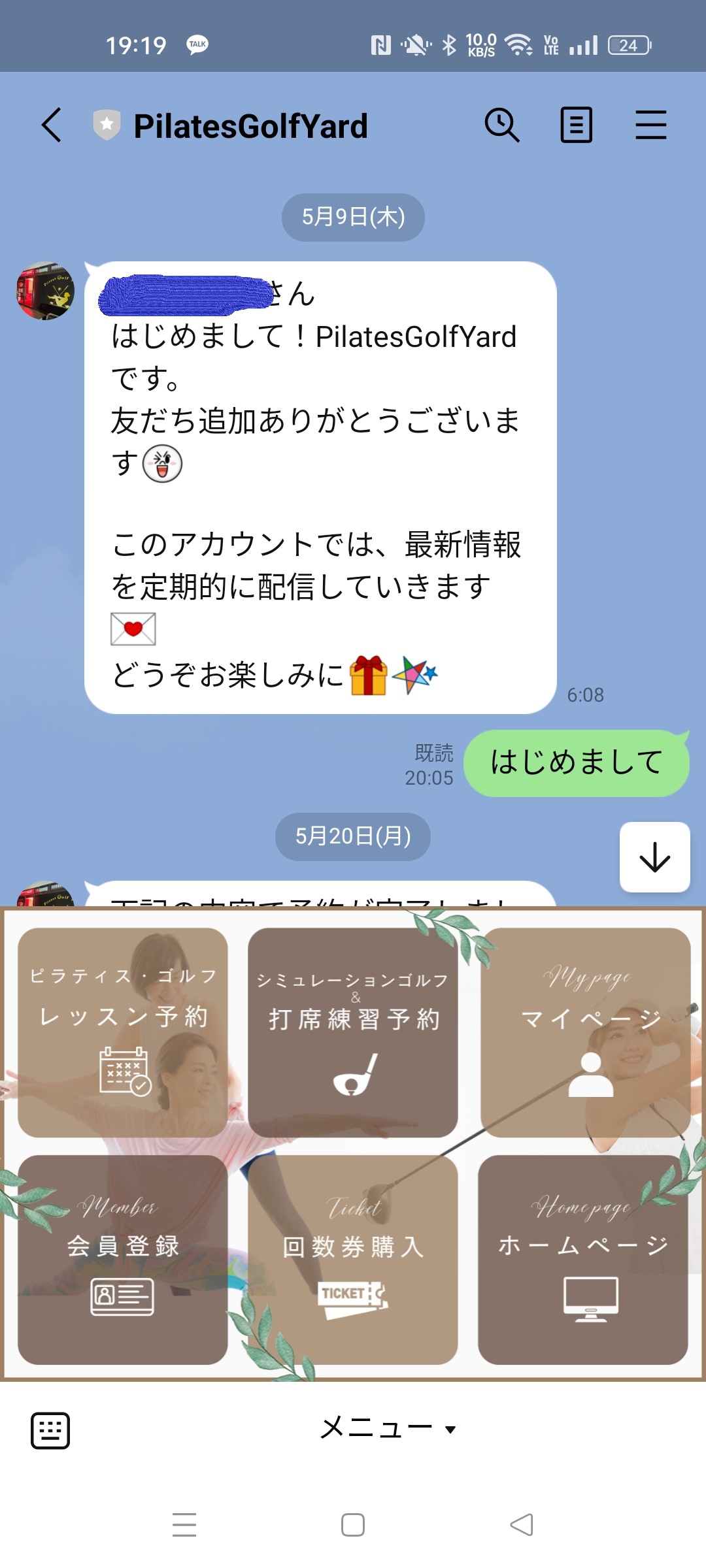Open ホームページ tile
This screenshot has height=1568, width=706.
pos(583,1260)
